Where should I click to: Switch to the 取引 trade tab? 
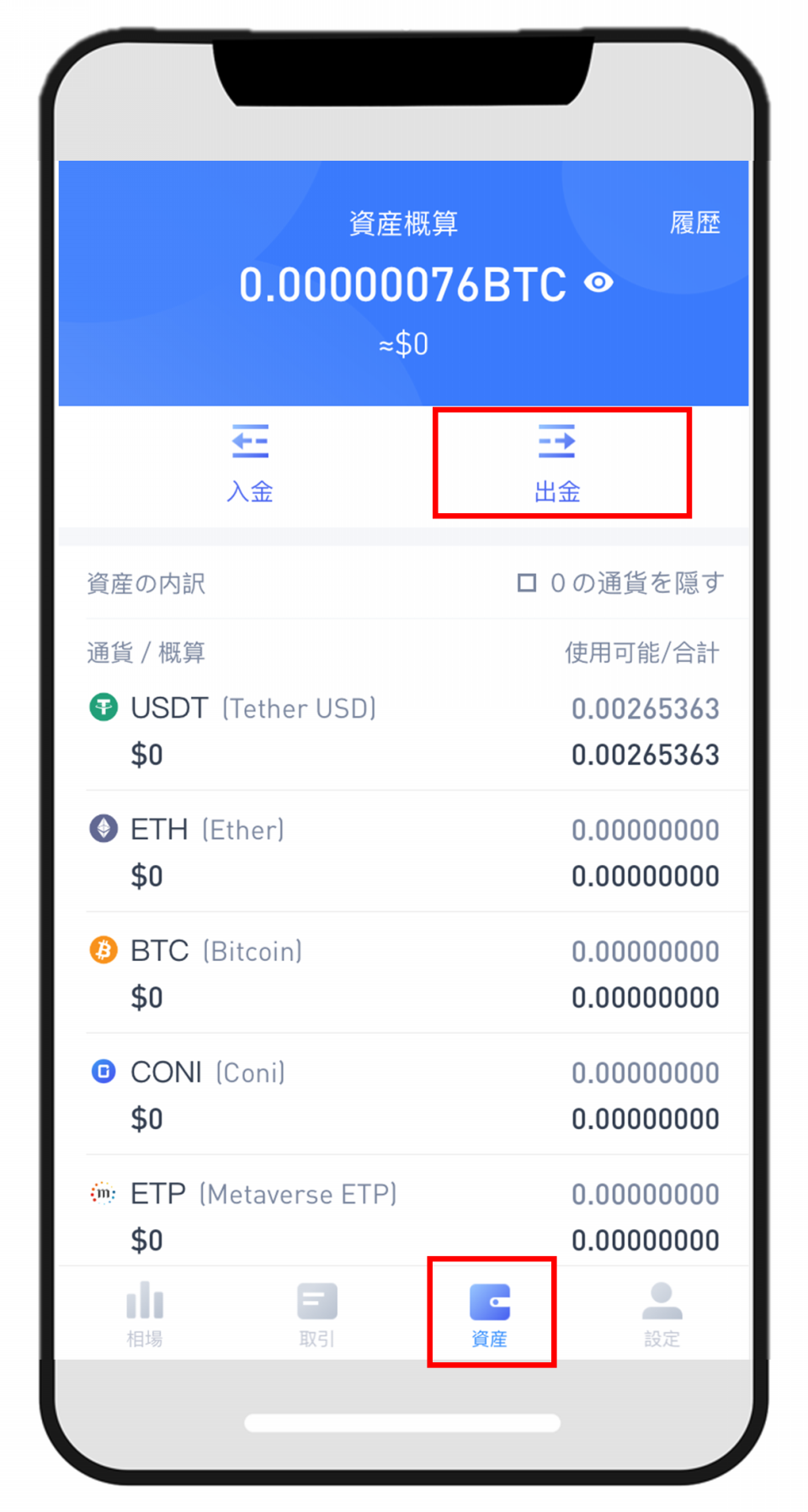(317, 1313)
